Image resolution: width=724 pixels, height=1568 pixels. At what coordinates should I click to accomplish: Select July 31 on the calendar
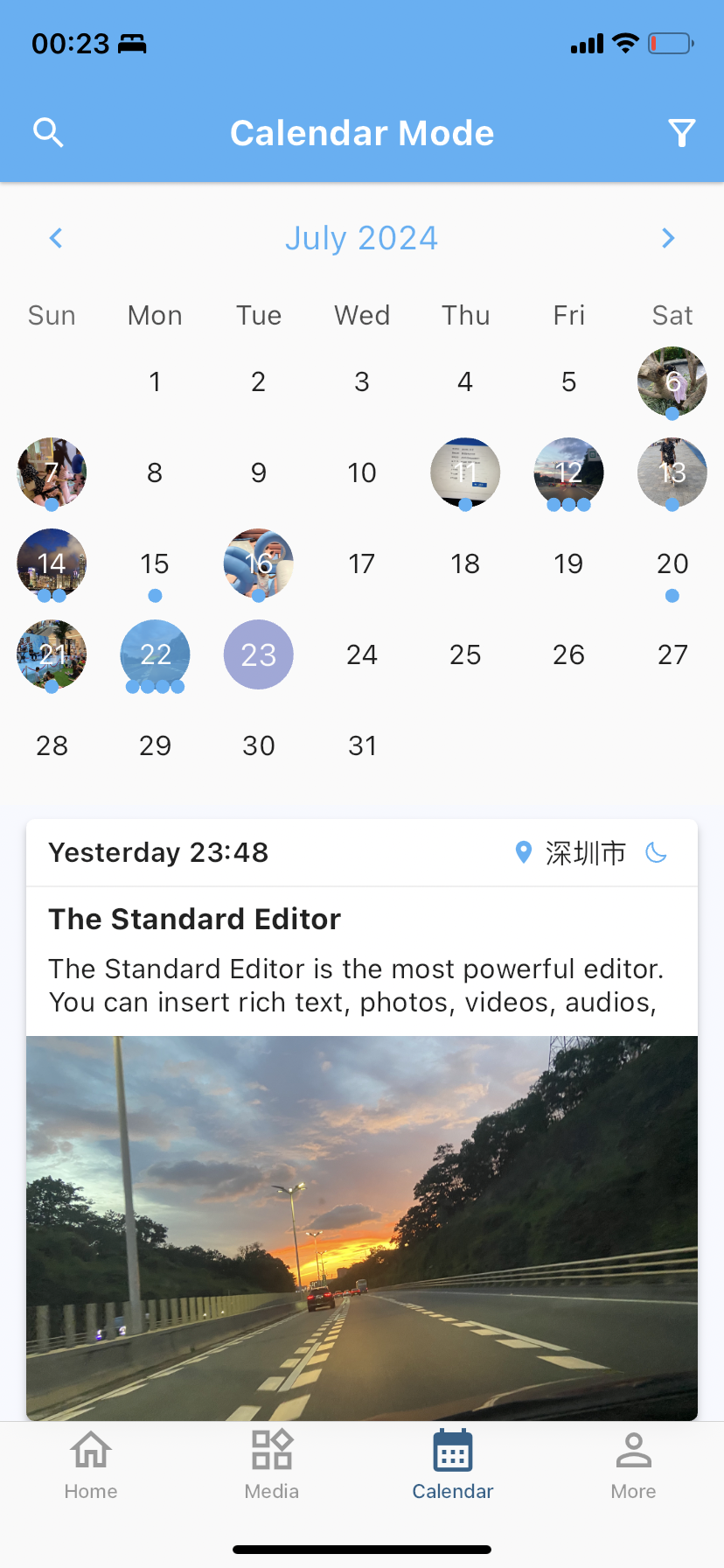coord(362,745)
